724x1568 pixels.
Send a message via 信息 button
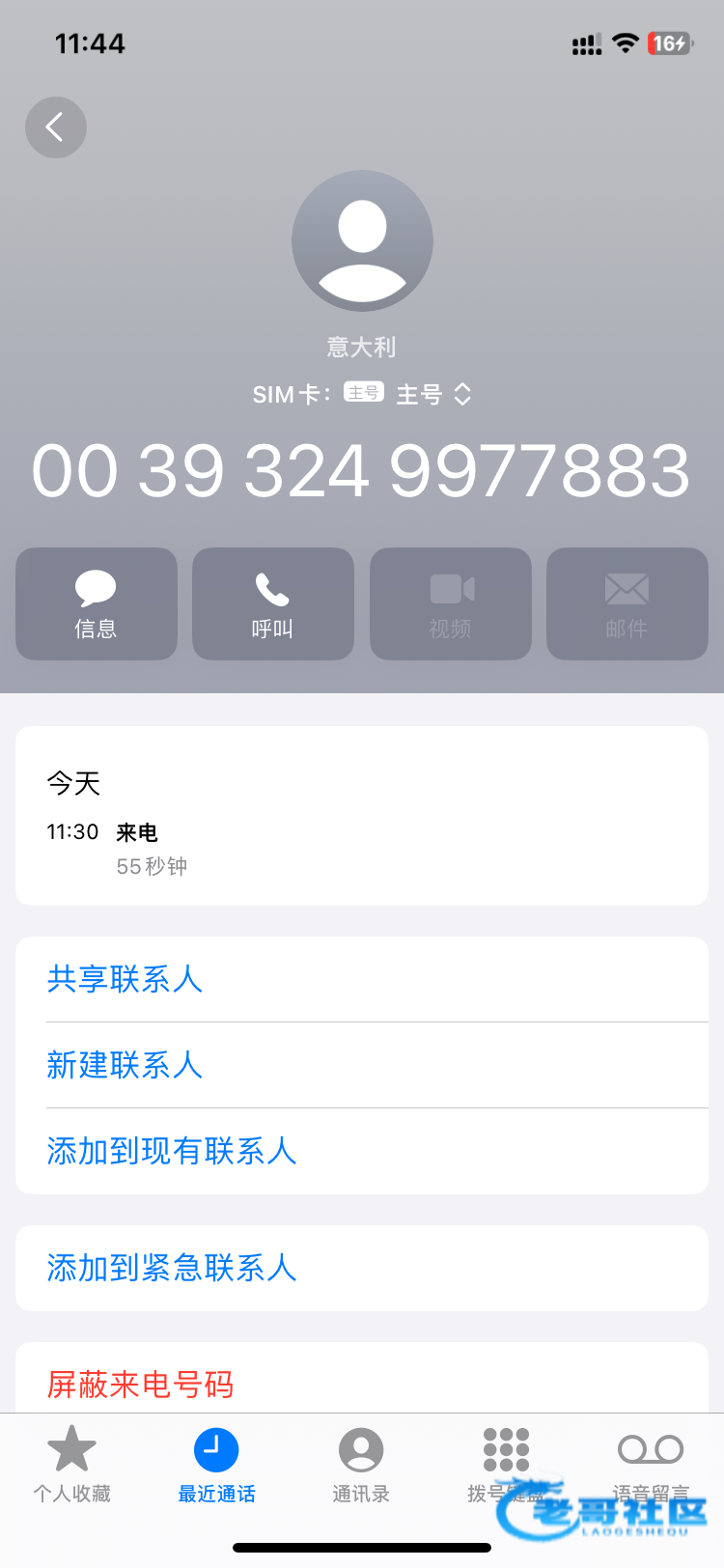coord(97,604)
